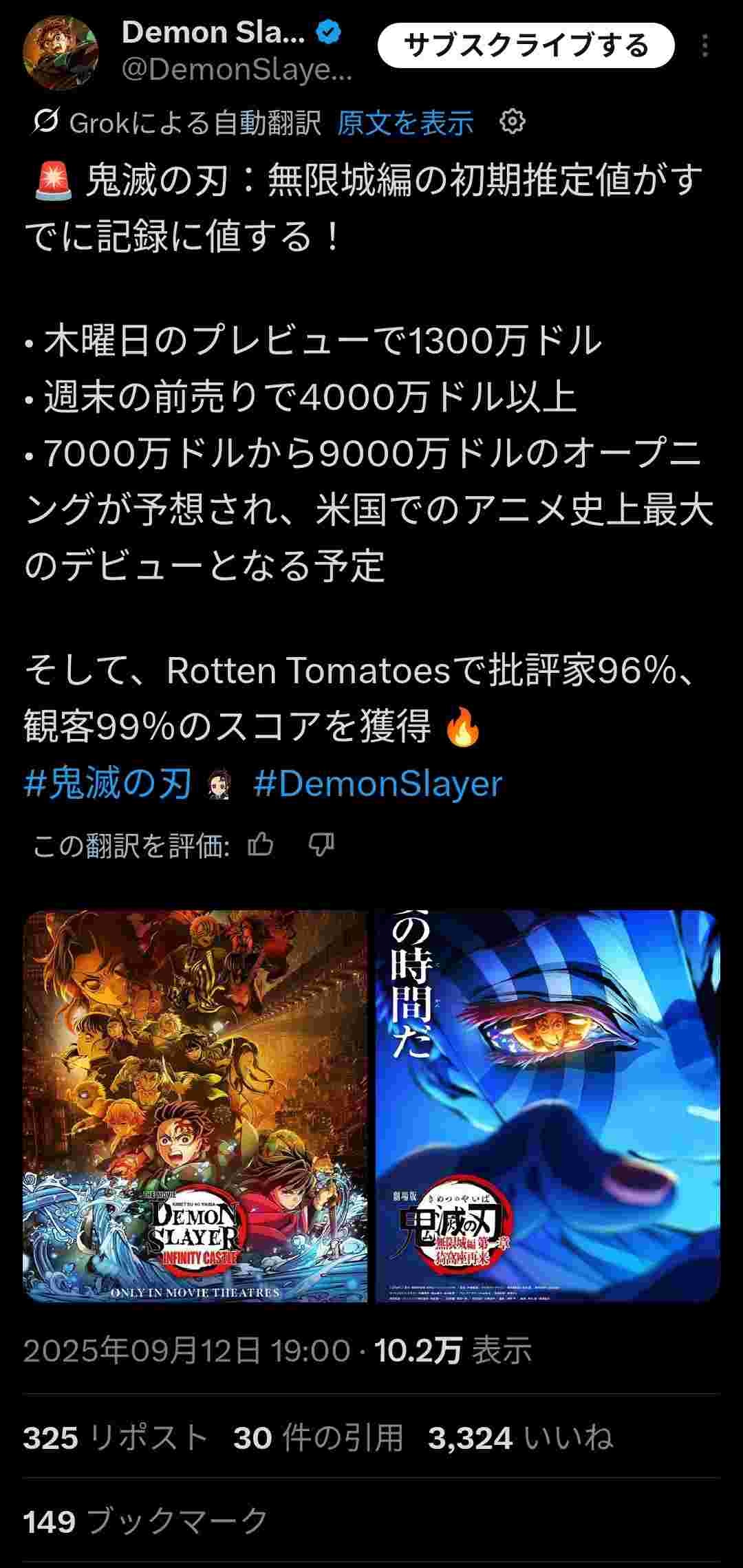Tap the サブスクライブする subscribe button
This screenshot has height=1568, width=743.
click(526, 46)
